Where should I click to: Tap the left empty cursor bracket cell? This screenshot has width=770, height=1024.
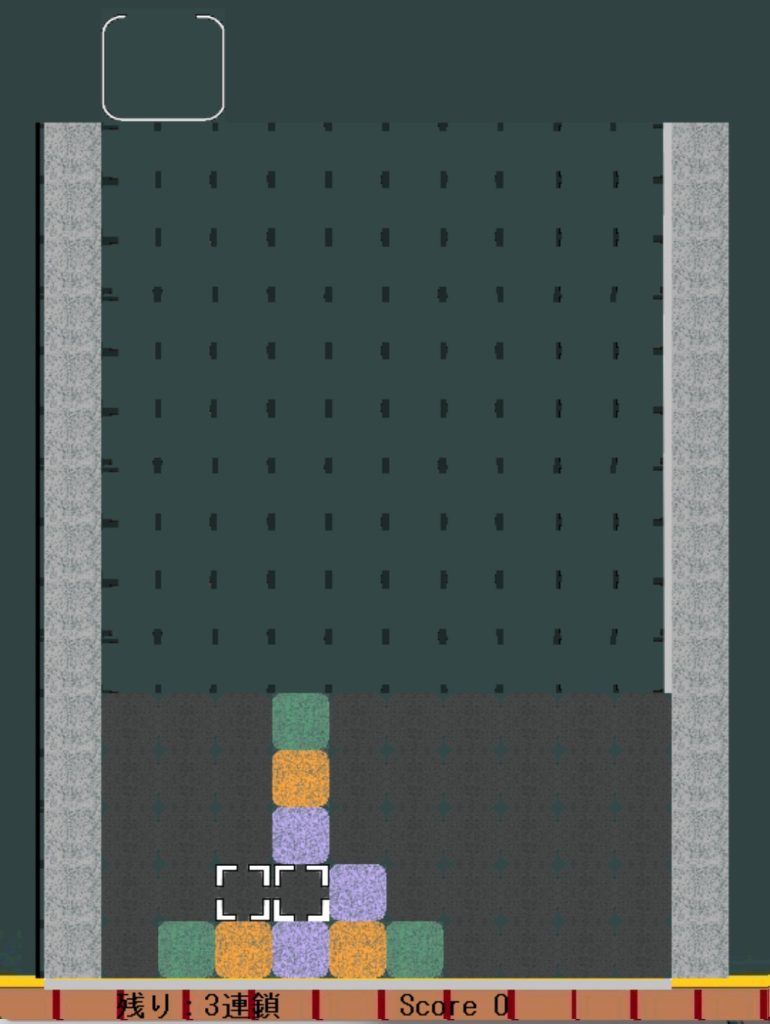[x=244, y=892]
